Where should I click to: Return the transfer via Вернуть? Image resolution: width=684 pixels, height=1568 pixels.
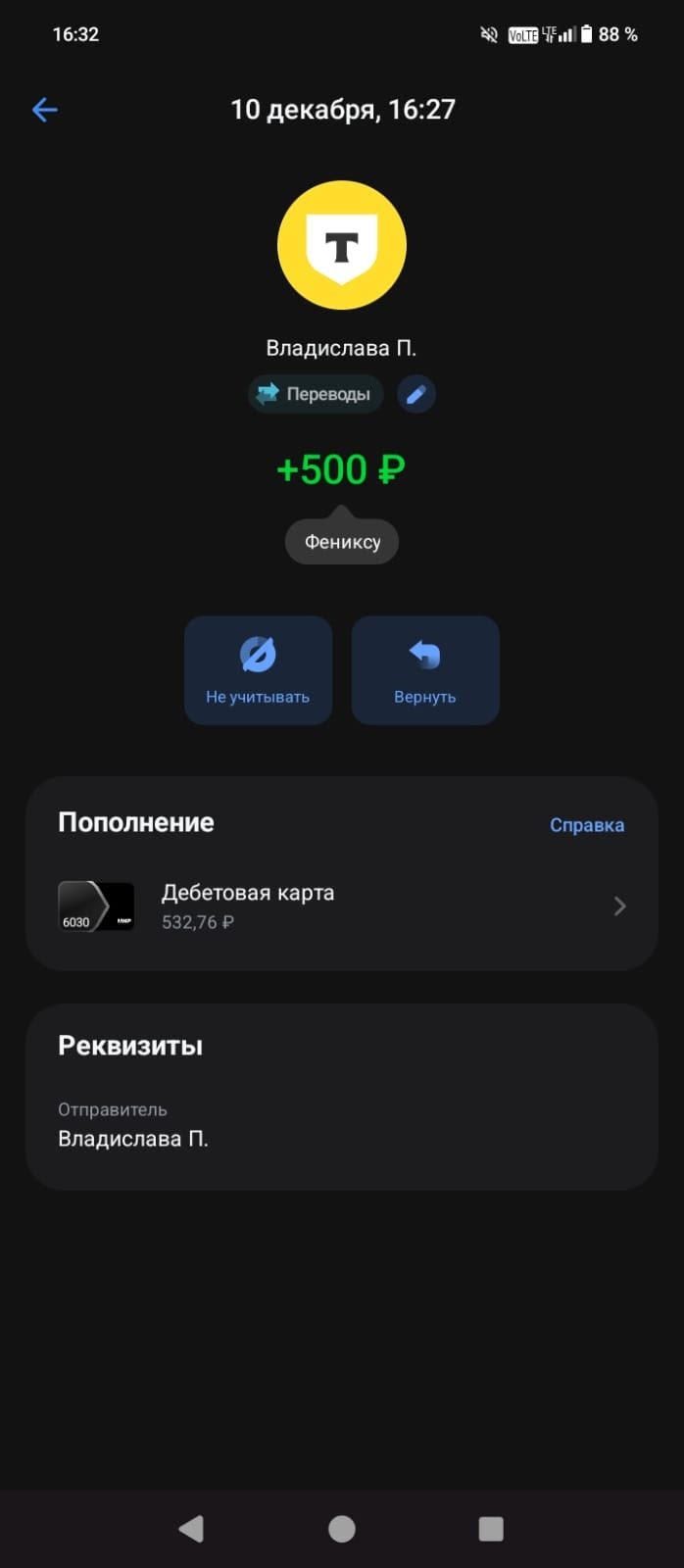point(425,670)
